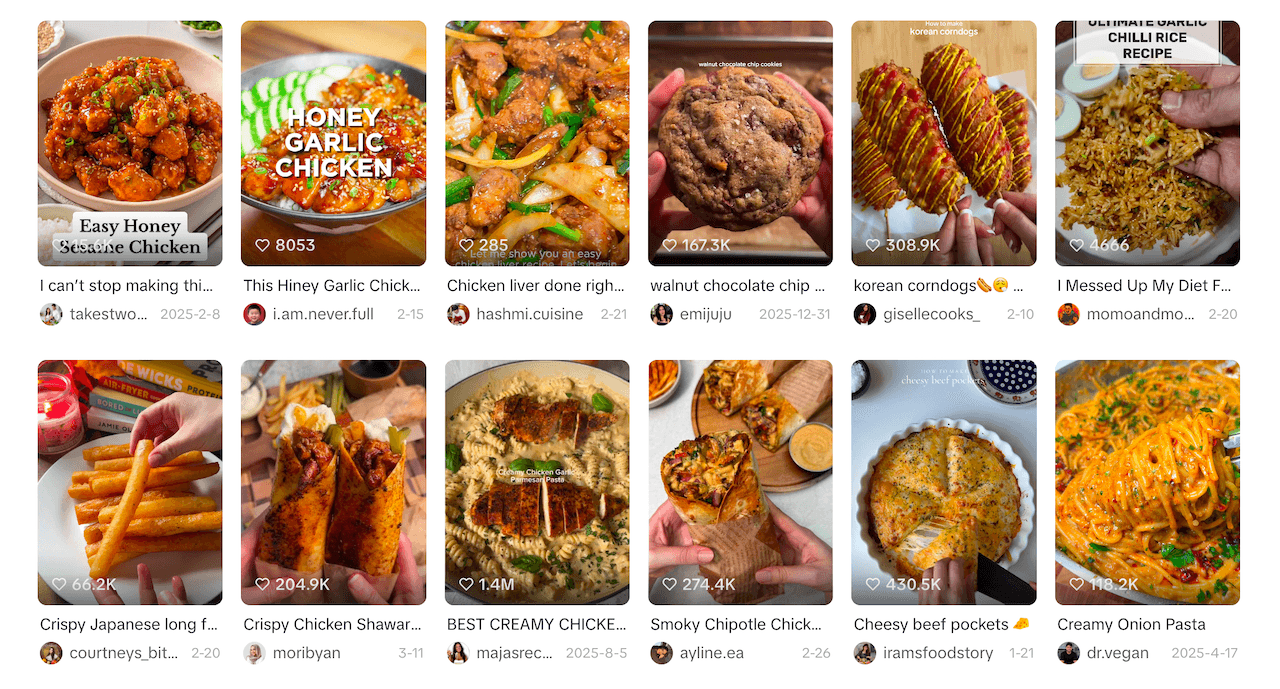Play the Honey Garlic Chicken video
1280x689 pixels.
pyautogui.click(x=333, y=143)
